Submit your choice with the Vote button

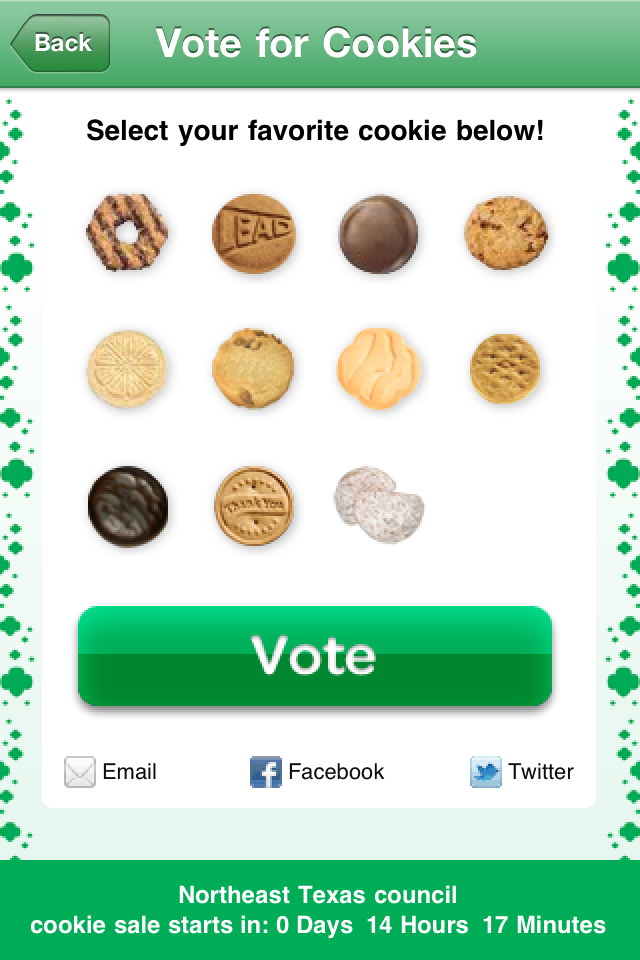315,656
